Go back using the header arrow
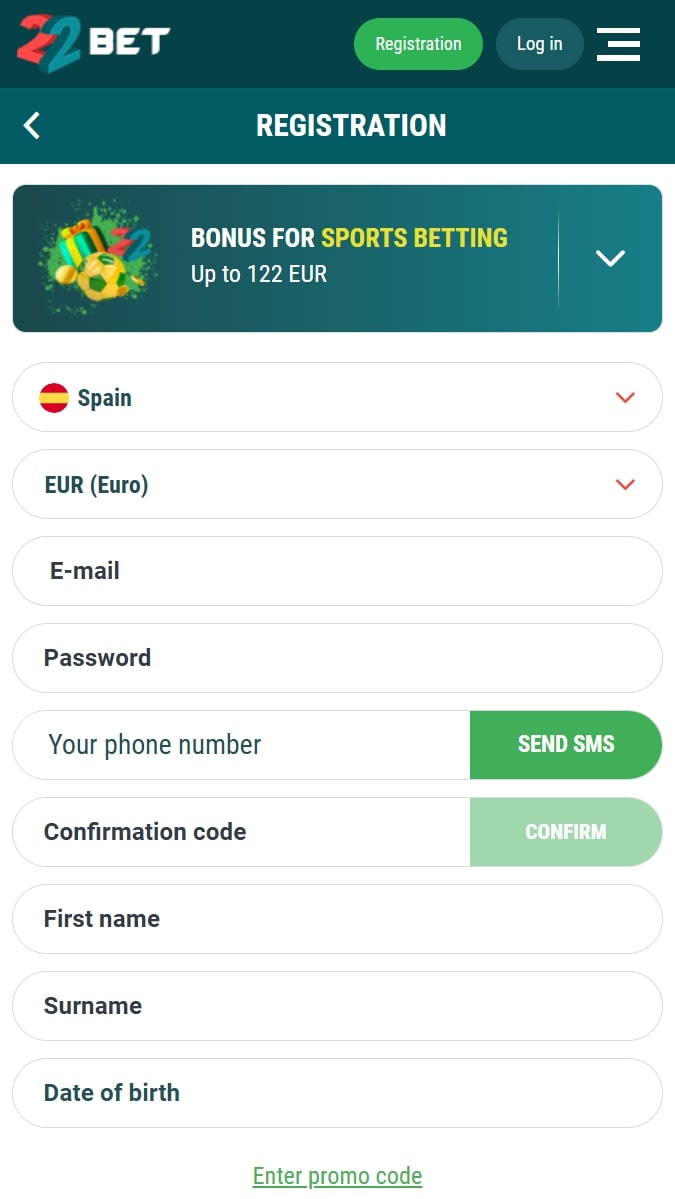Image resolution: width=675 pixels, height=1199 pixels. coord(31,125)
